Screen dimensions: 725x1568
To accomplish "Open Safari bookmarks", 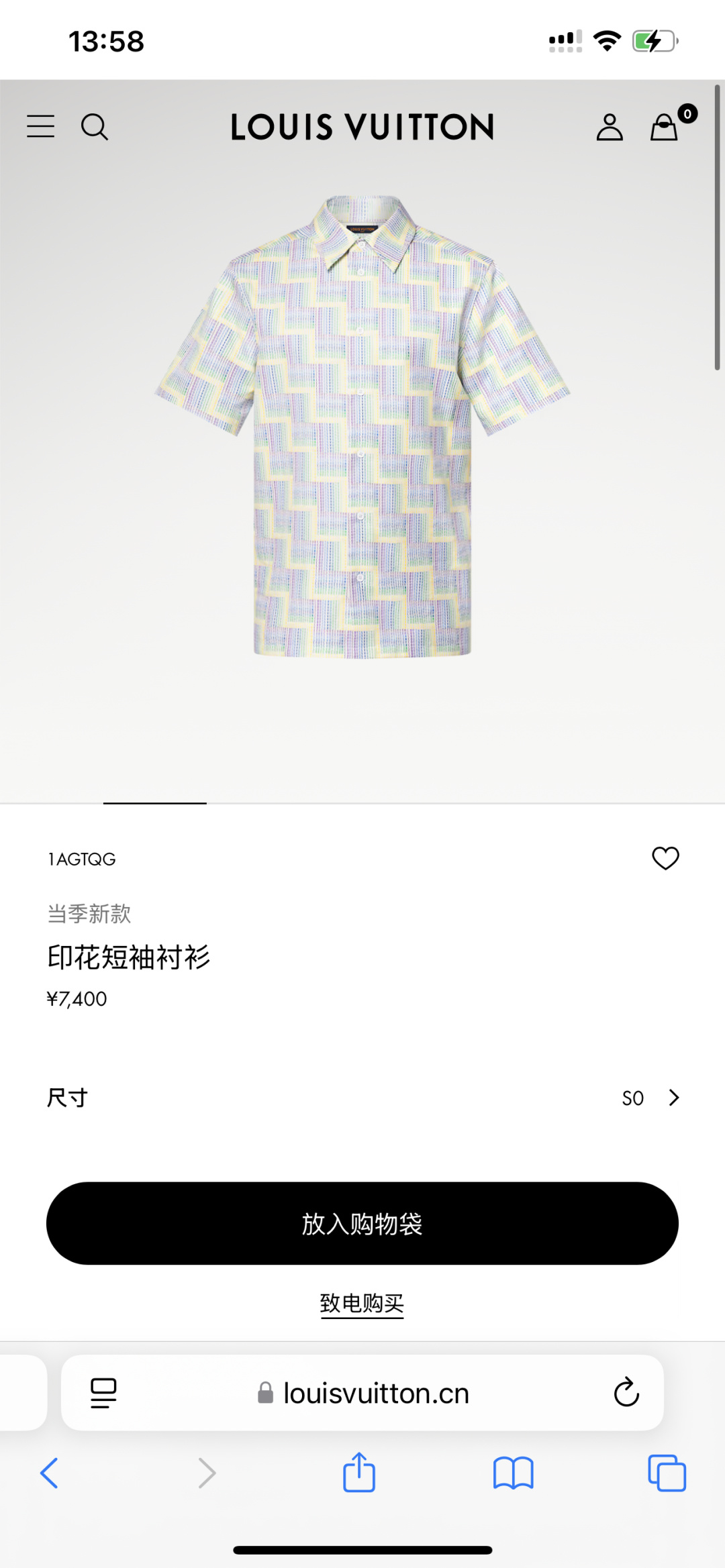I will tap(513, 1473).
